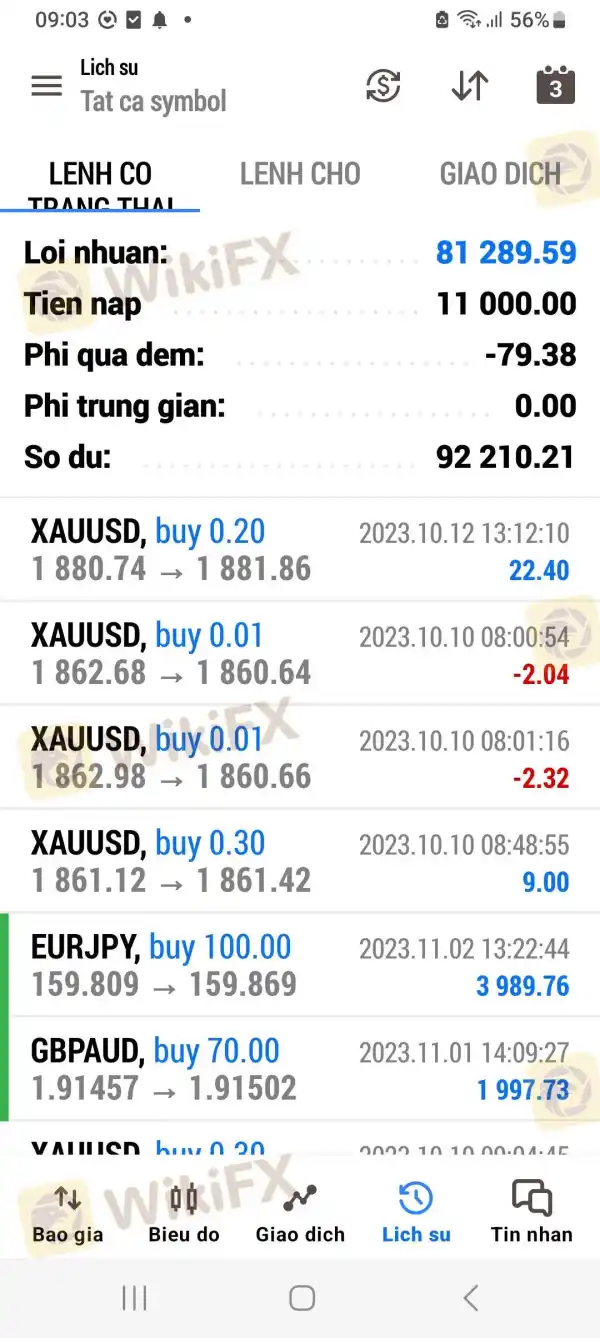Switch to the LENH CHO tab

tap(299, 174)
